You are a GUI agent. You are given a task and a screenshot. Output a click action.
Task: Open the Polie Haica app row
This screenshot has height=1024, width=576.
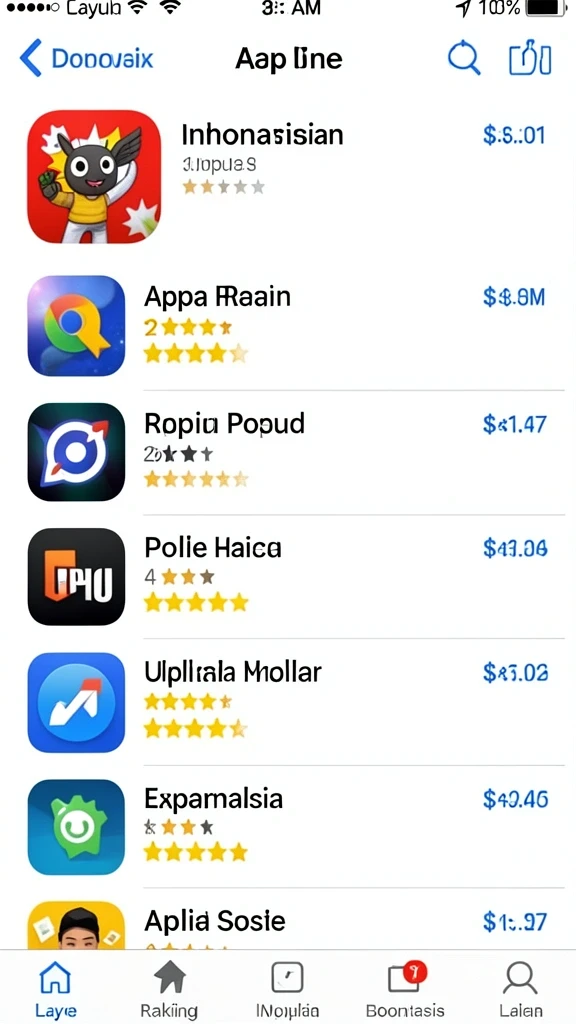point(288,577)
